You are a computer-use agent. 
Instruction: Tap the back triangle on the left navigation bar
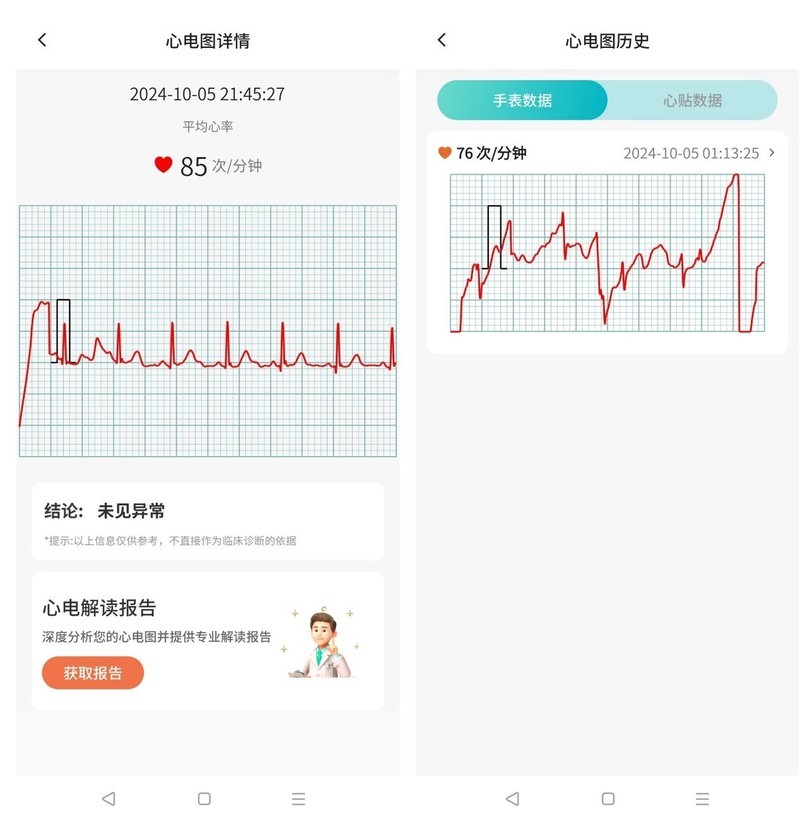click(106, 799)
